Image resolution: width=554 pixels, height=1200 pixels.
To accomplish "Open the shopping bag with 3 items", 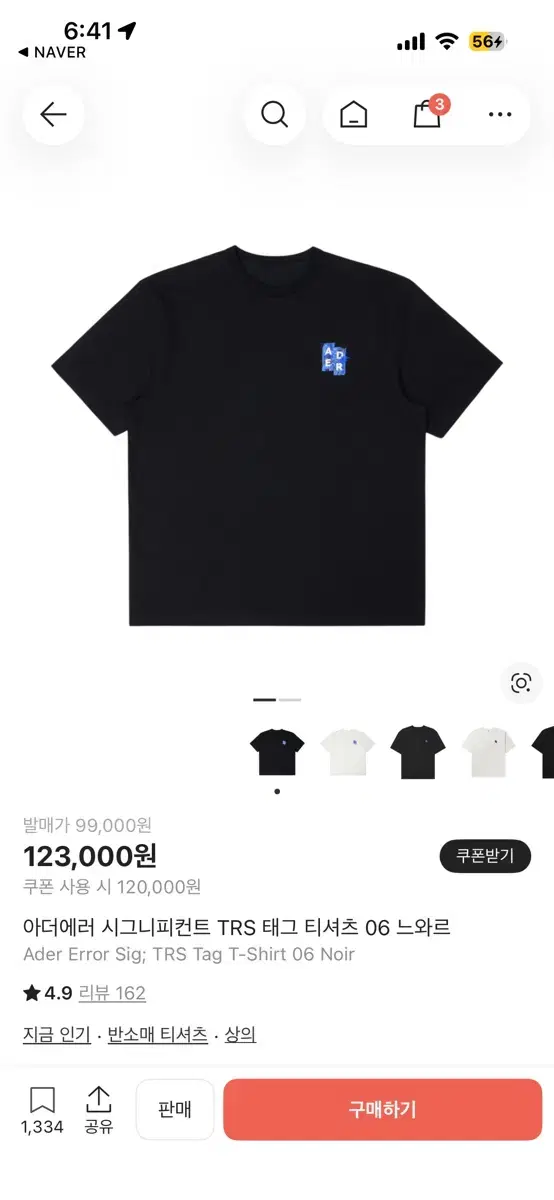I will (x=428, y=113).
